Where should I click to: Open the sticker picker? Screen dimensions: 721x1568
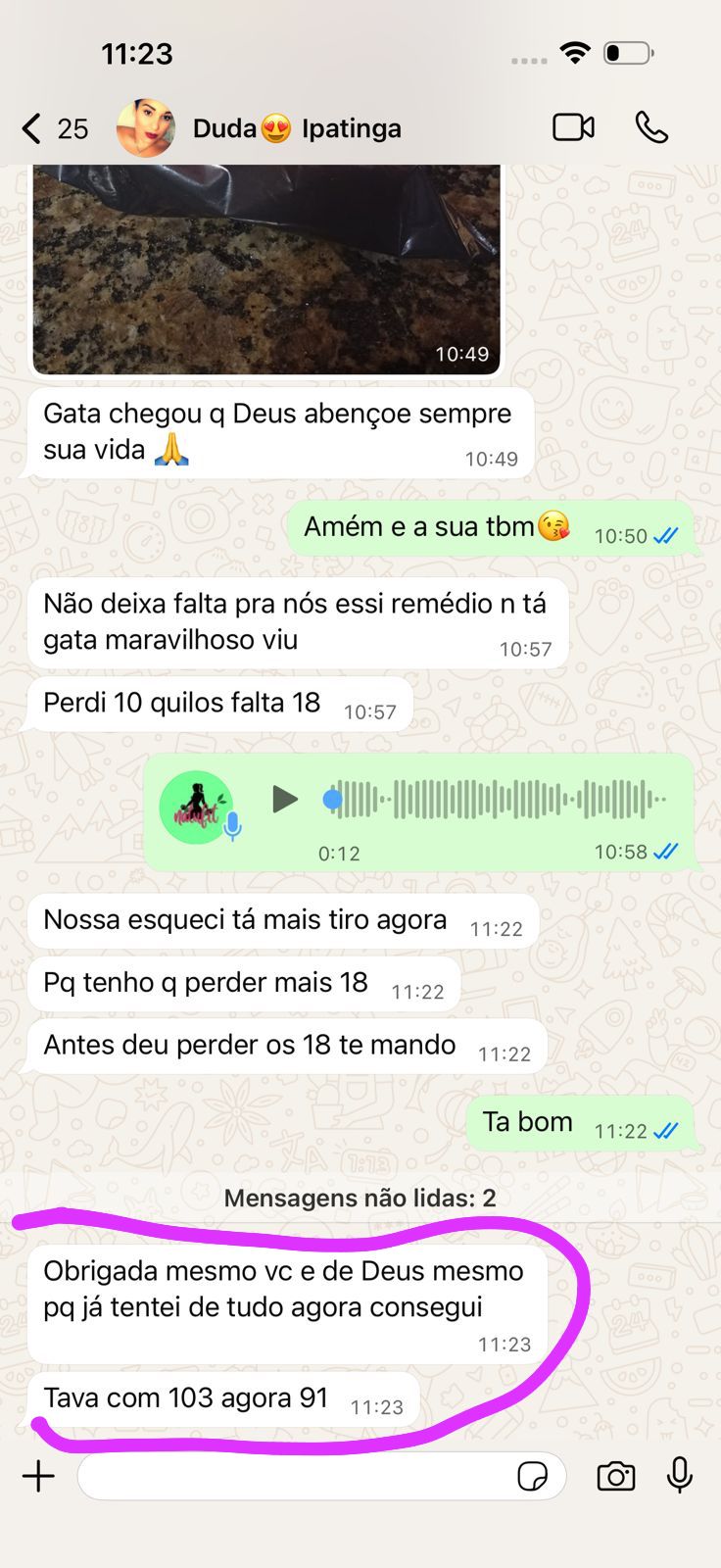pyautogui.click(x=532, y=1476)
